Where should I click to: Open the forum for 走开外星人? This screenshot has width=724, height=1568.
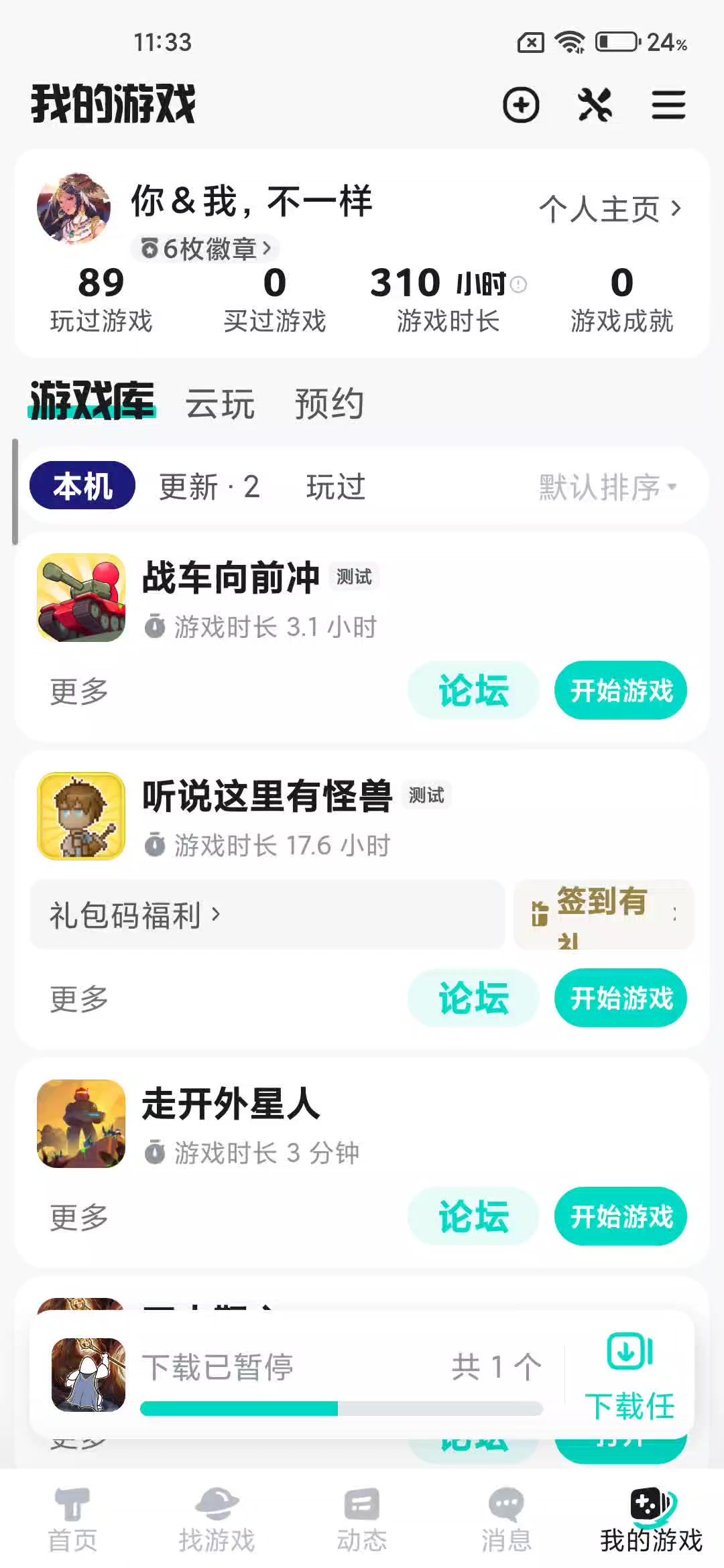coord(473,1216)
